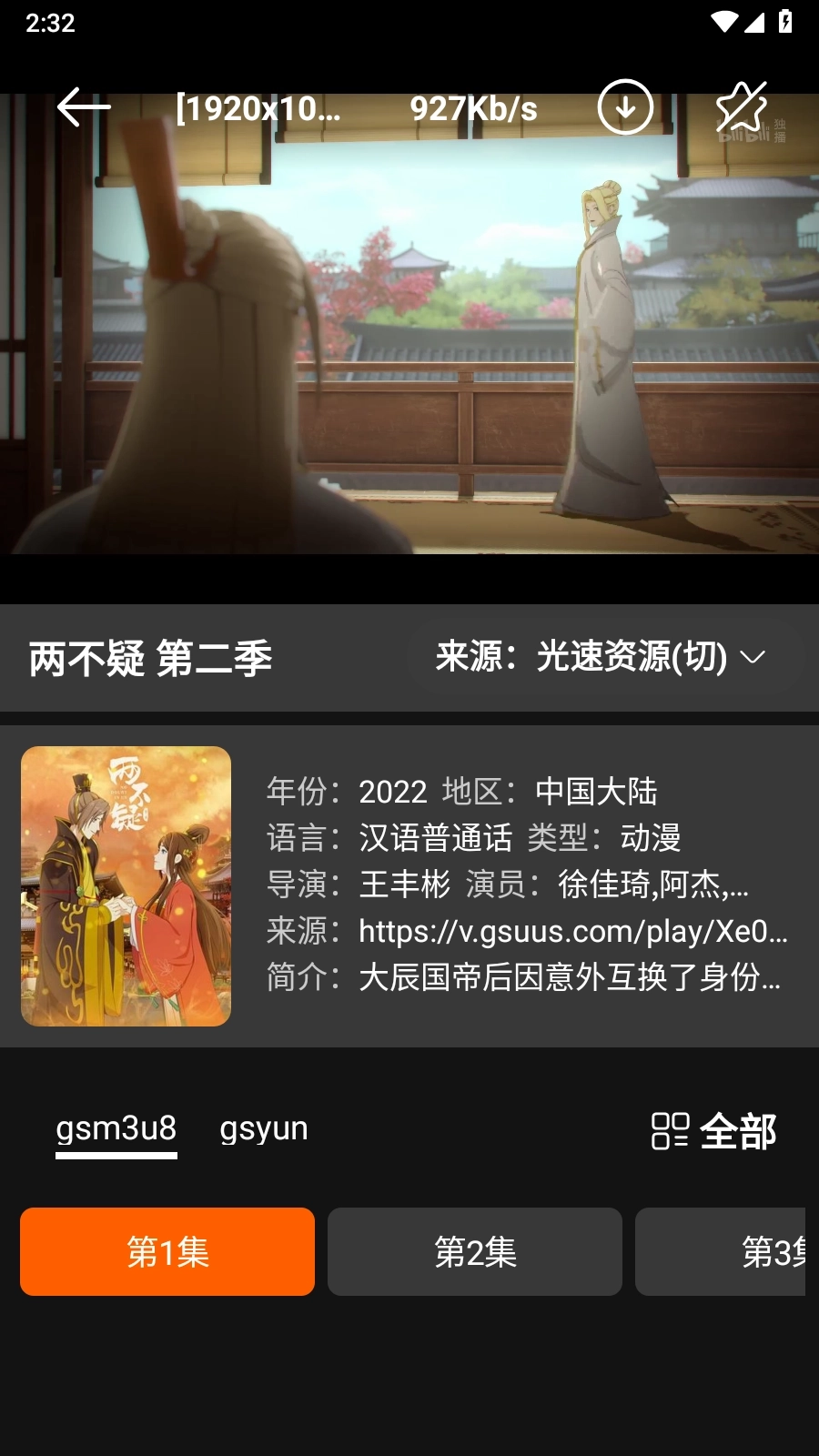The height and width of the screenshot is (1456, 819).
Task: Switch to the gsm3u8 tab
Action: point(116,1128)
